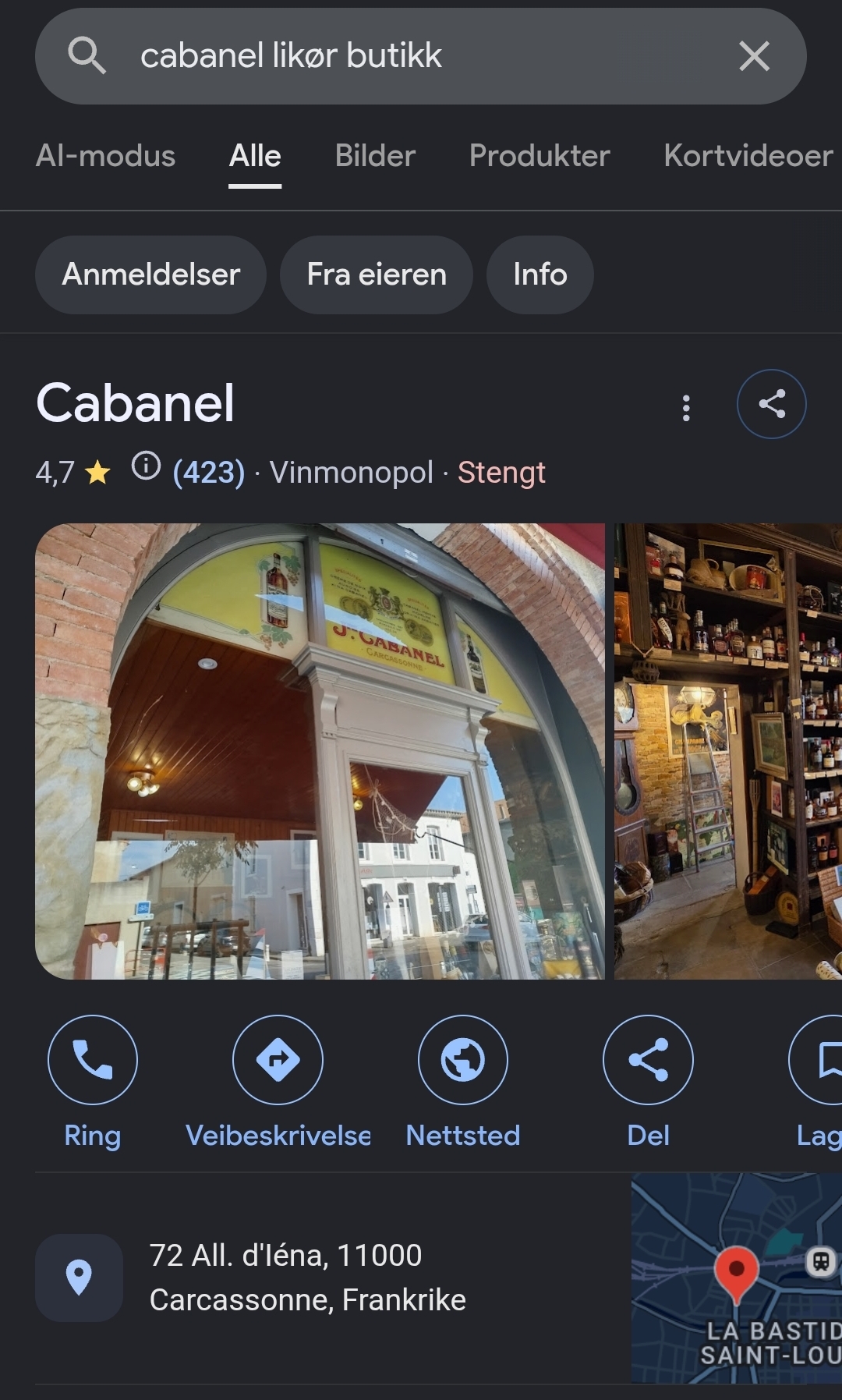Tap the round share icon beside Cabanel title
The width and height of the screenshot is (842, 1400).
(772, 404)
